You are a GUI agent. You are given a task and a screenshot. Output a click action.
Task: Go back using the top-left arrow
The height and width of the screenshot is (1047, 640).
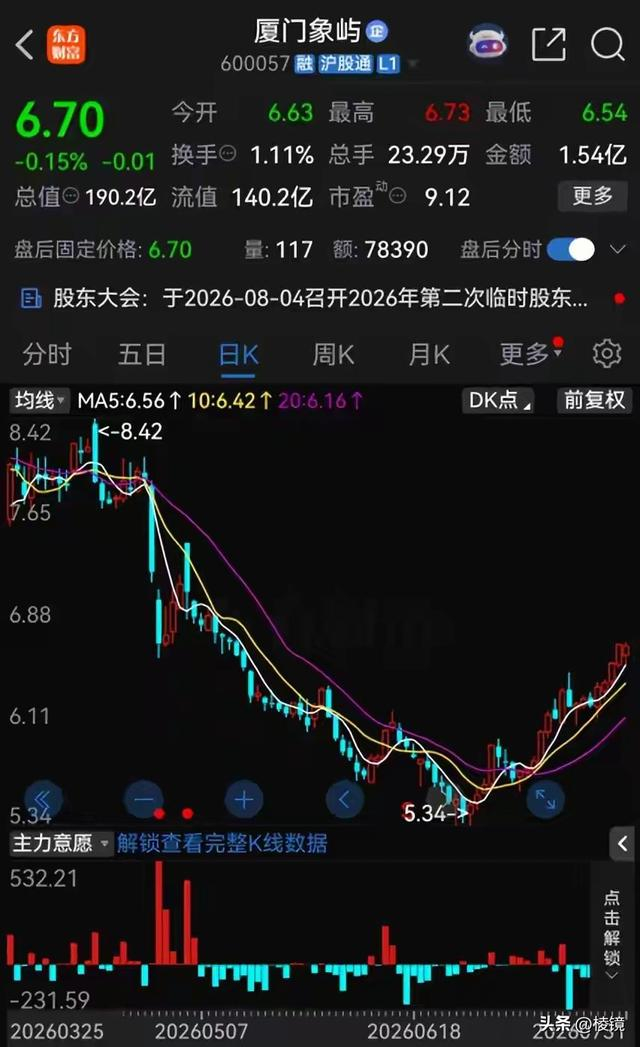pyautogui.click(x=25, y=45)
